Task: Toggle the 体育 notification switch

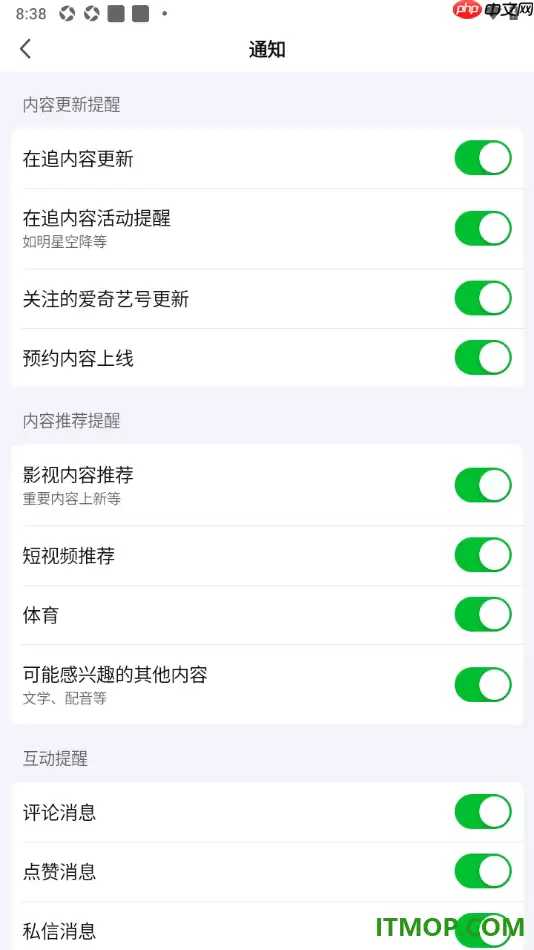Action: coord(483,614)
